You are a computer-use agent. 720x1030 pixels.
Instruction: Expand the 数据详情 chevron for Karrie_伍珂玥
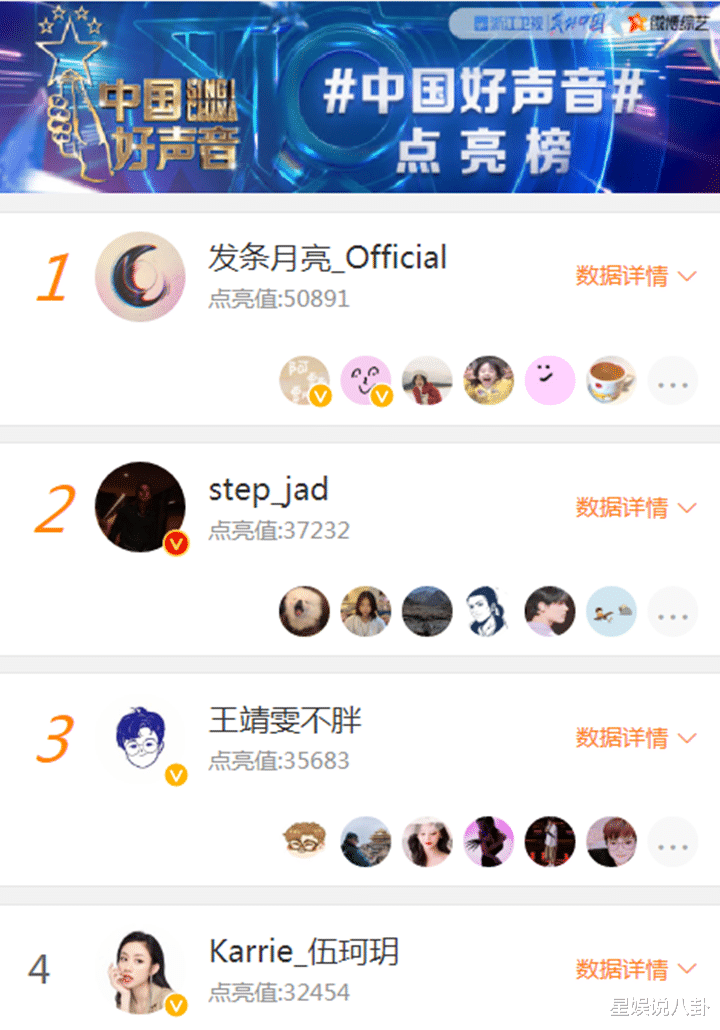[688, 970]
